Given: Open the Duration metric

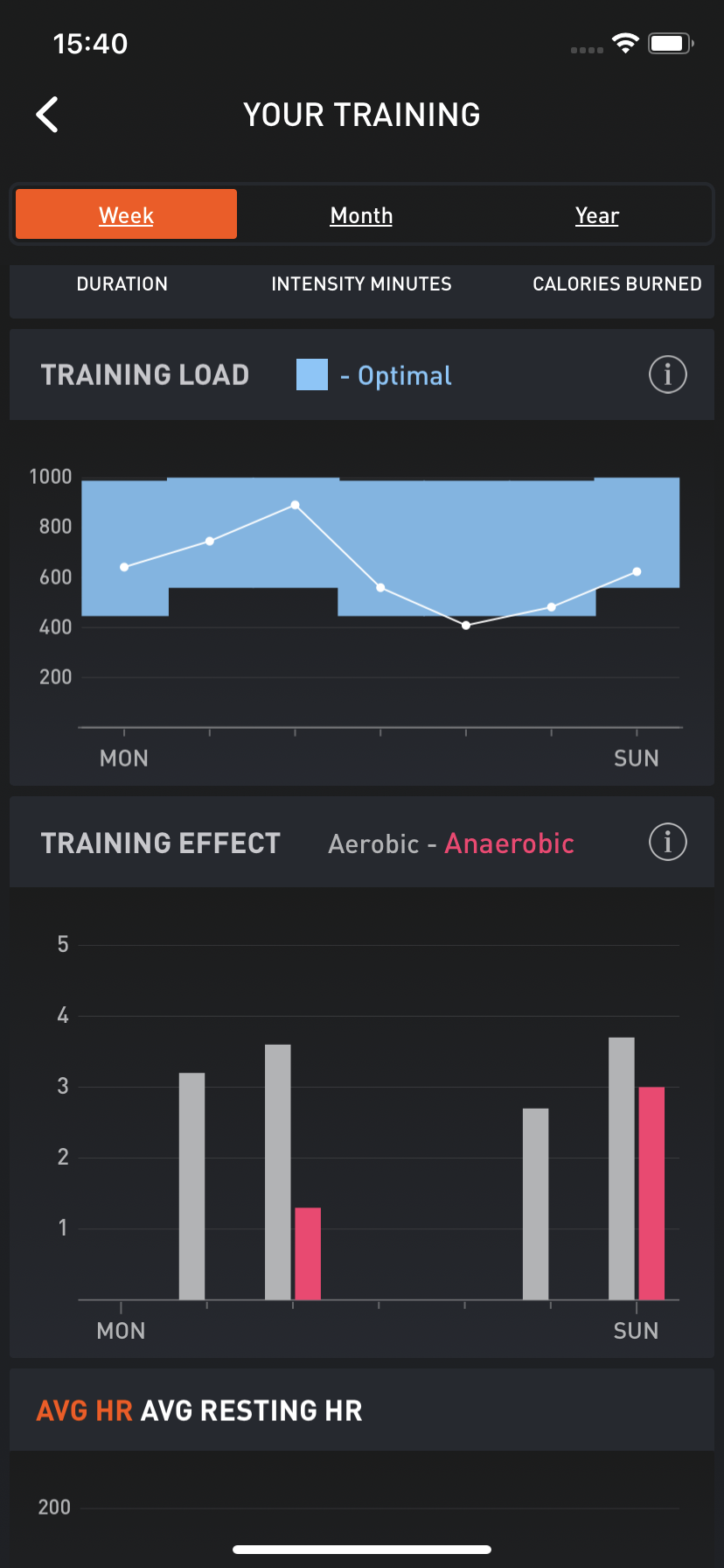Looking at the screenshot, I should point(122,284).
